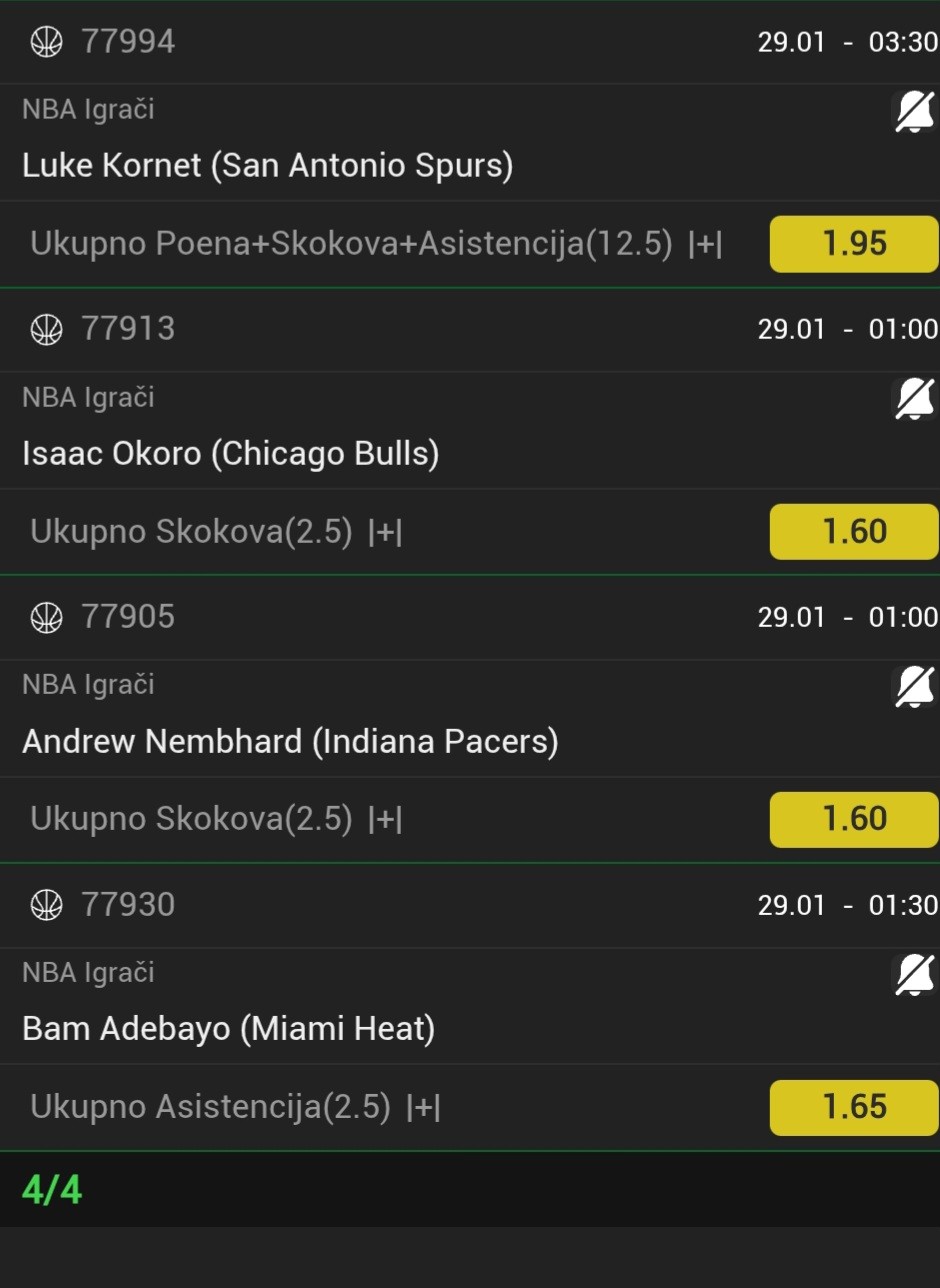Toggle the notification bell for Andrew Nembhard
This screenshot has height=1288, width=940.
[x=914, y=687]
